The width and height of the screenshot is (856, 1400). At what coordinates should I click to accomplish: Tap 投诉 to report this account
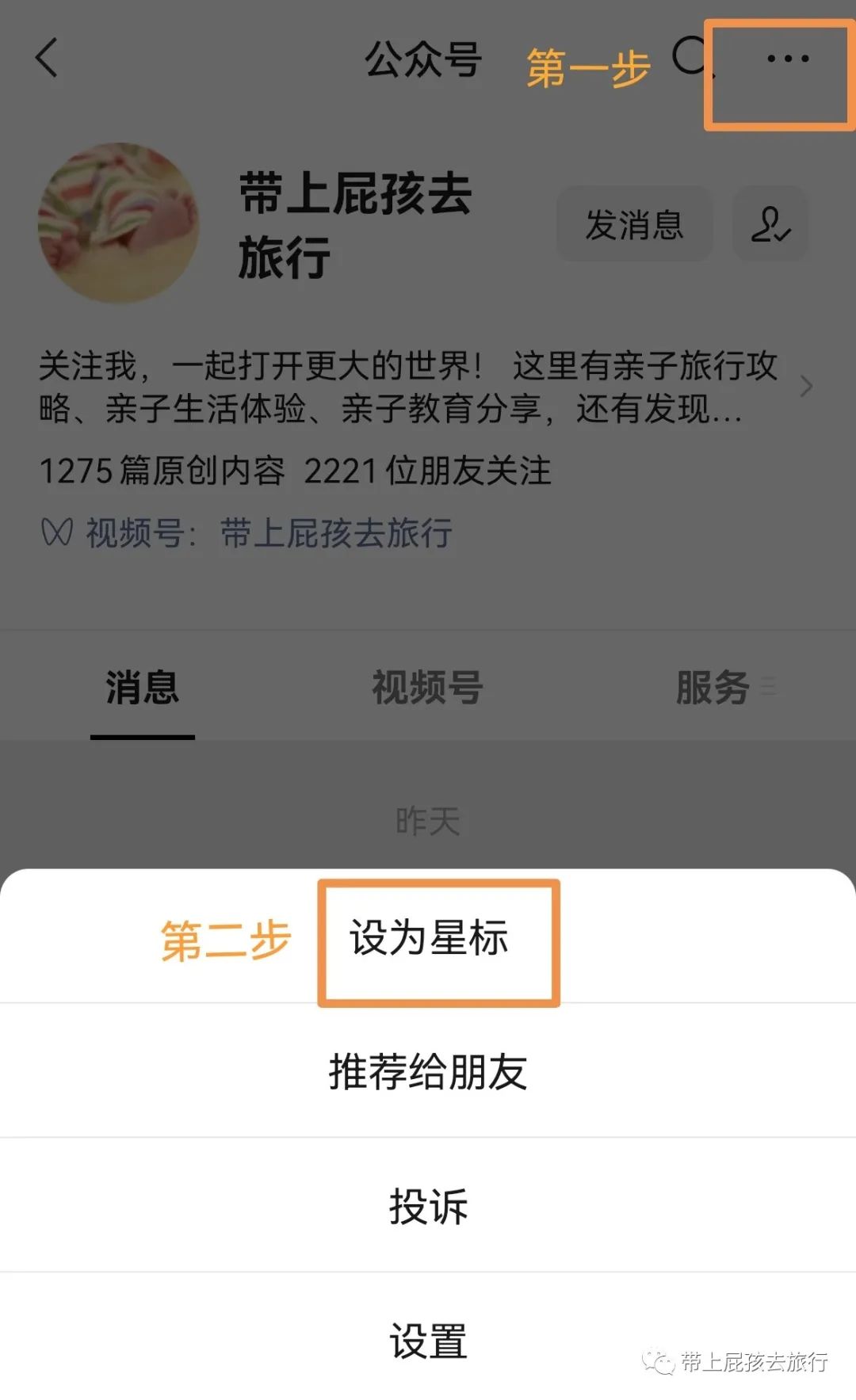point(428,1206)
